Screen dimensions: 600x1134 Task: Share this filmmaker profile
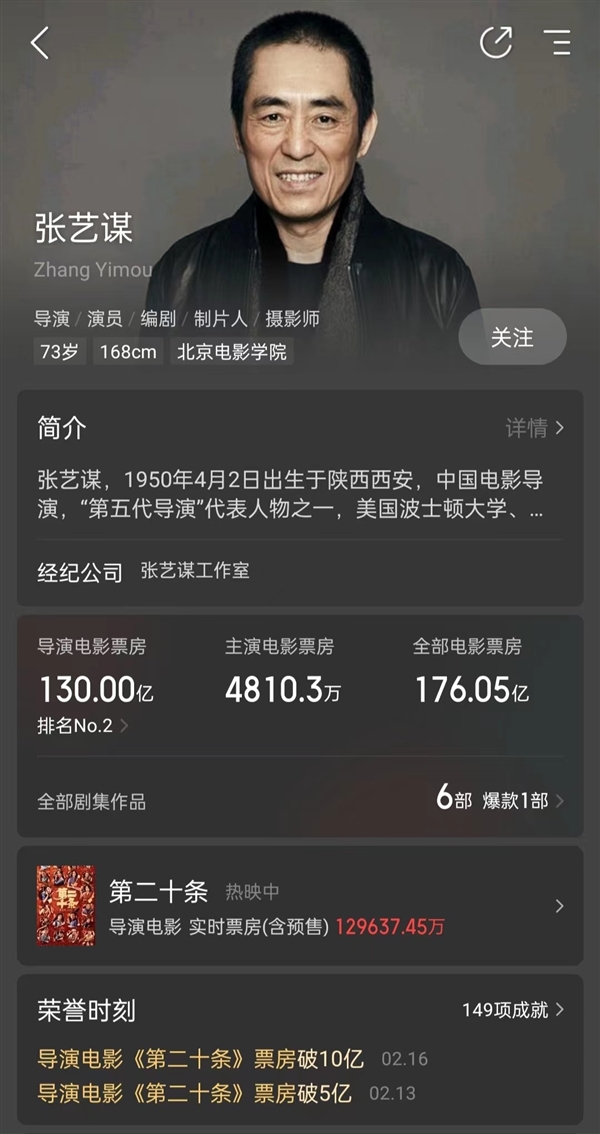pos(496,42)
